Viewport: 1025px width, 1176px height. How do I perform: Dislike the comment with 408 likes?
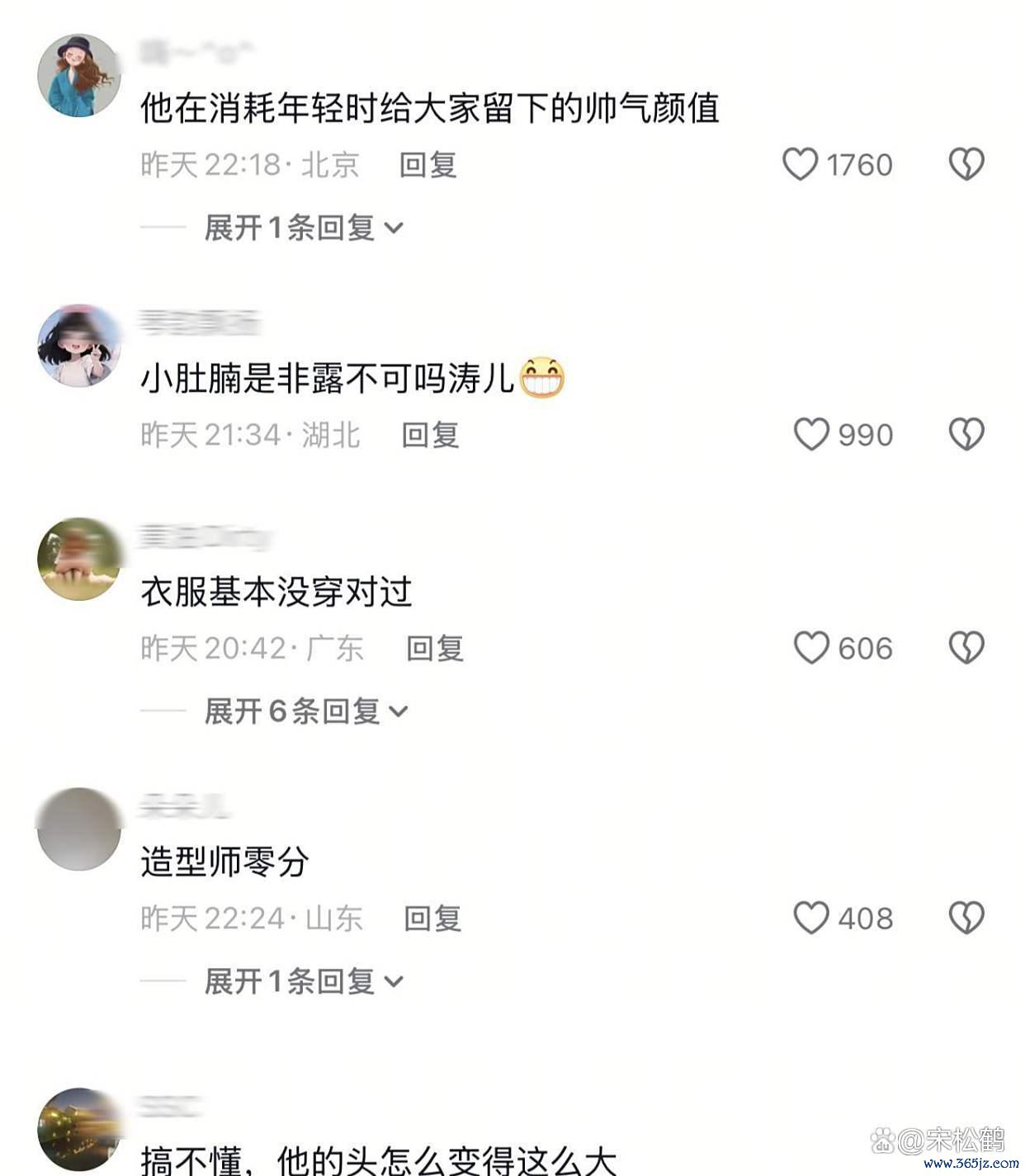[966, 918]
